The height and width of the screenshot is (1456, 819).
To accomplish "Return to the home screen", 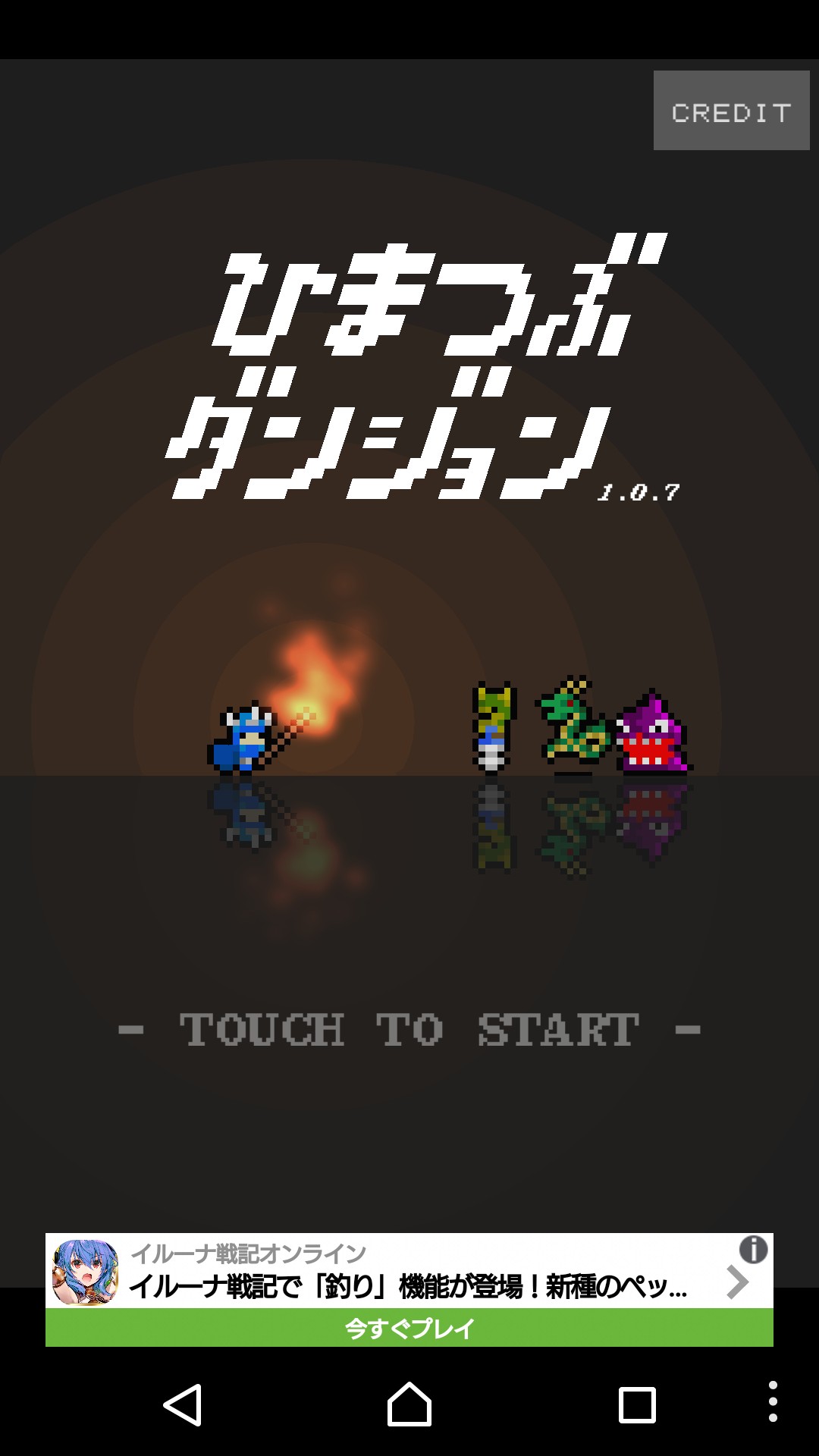I will coord(409,1404).
